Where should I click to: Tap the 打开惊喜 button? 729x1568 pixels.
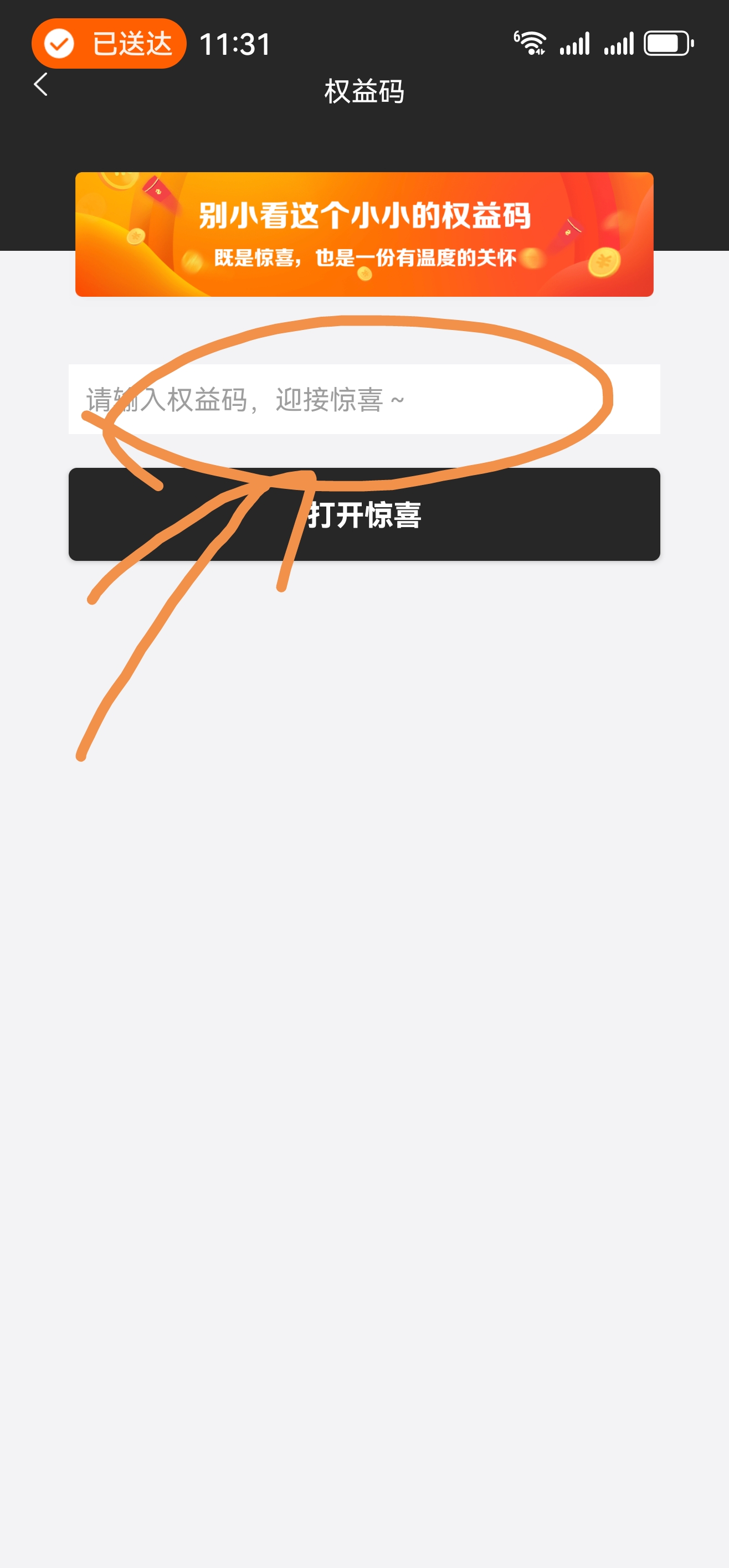click(363, 514)
